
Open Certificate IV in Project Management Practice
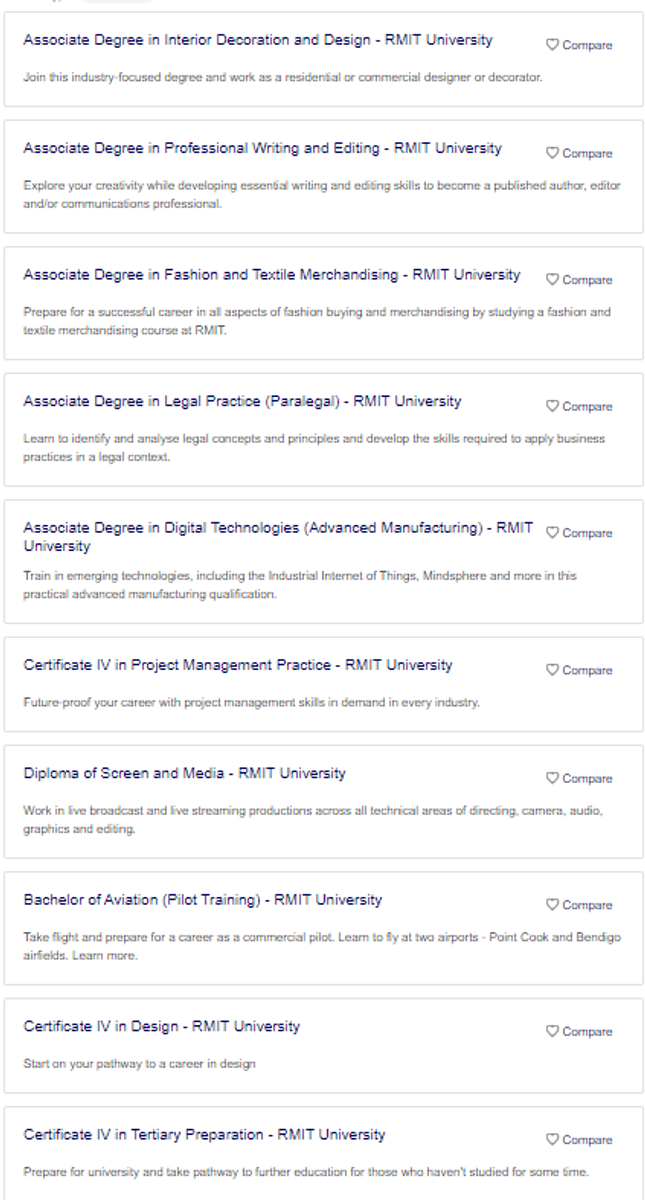pos(238,665)
